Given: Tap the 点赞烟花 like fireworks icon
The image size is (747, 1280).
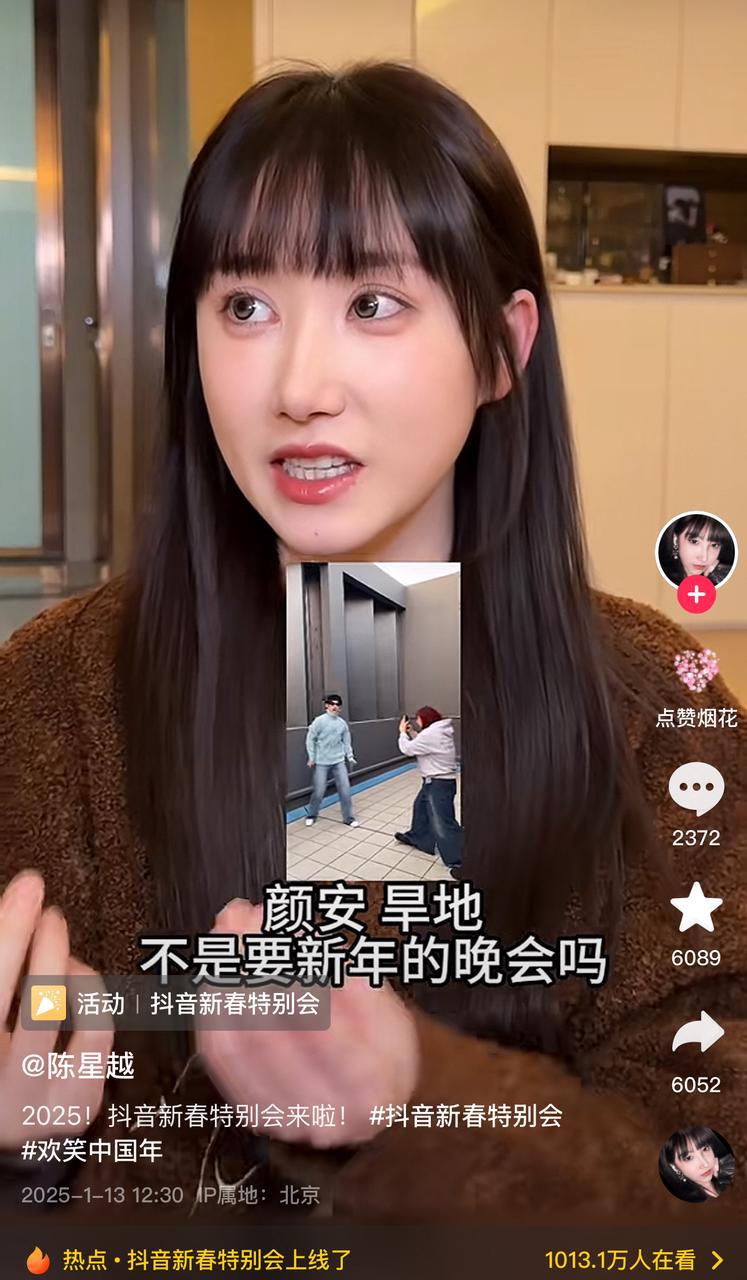Looking at the screenshot, I should [696, 670].
